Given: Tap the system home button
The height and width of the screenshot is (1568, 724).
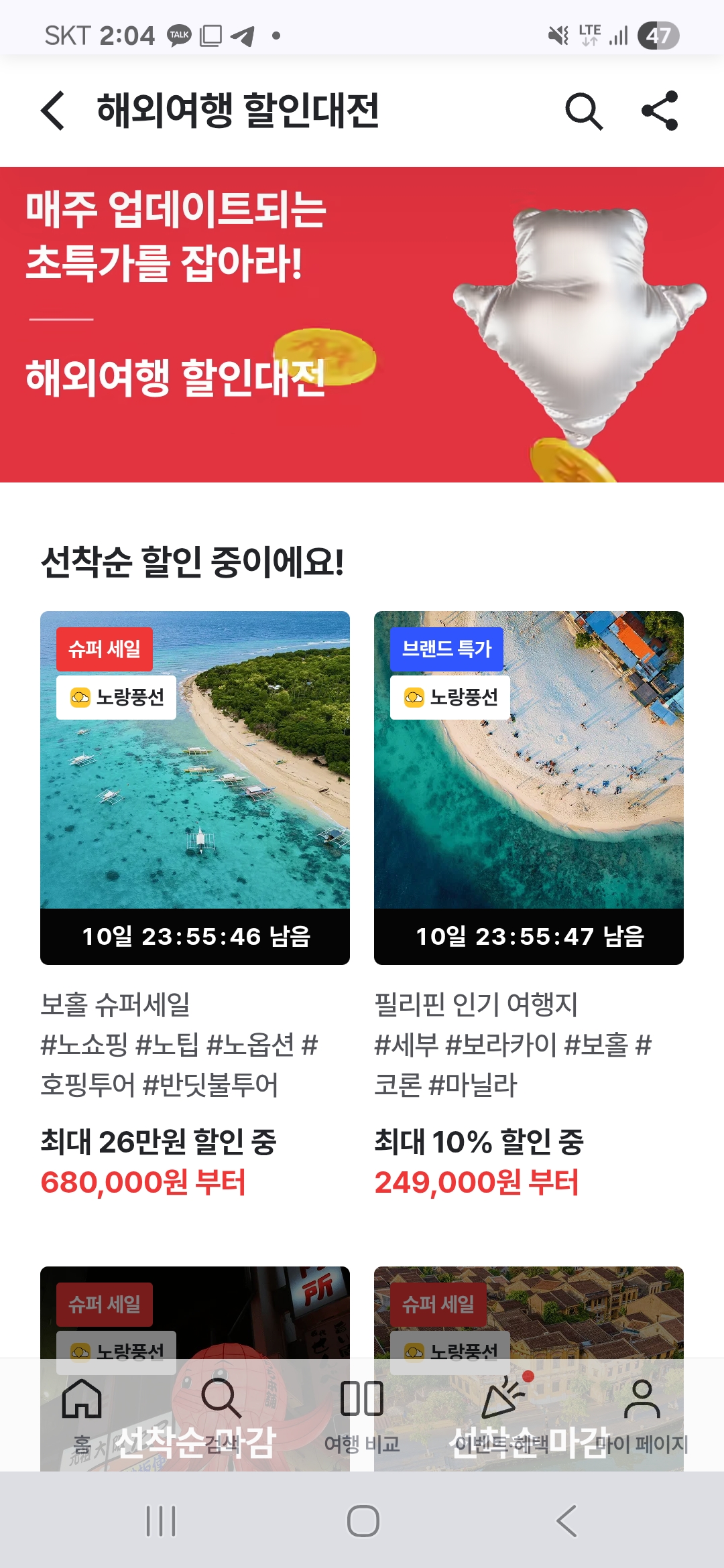Looking at the screenshot, I should pyautogui.click(x=363, y=1520).
